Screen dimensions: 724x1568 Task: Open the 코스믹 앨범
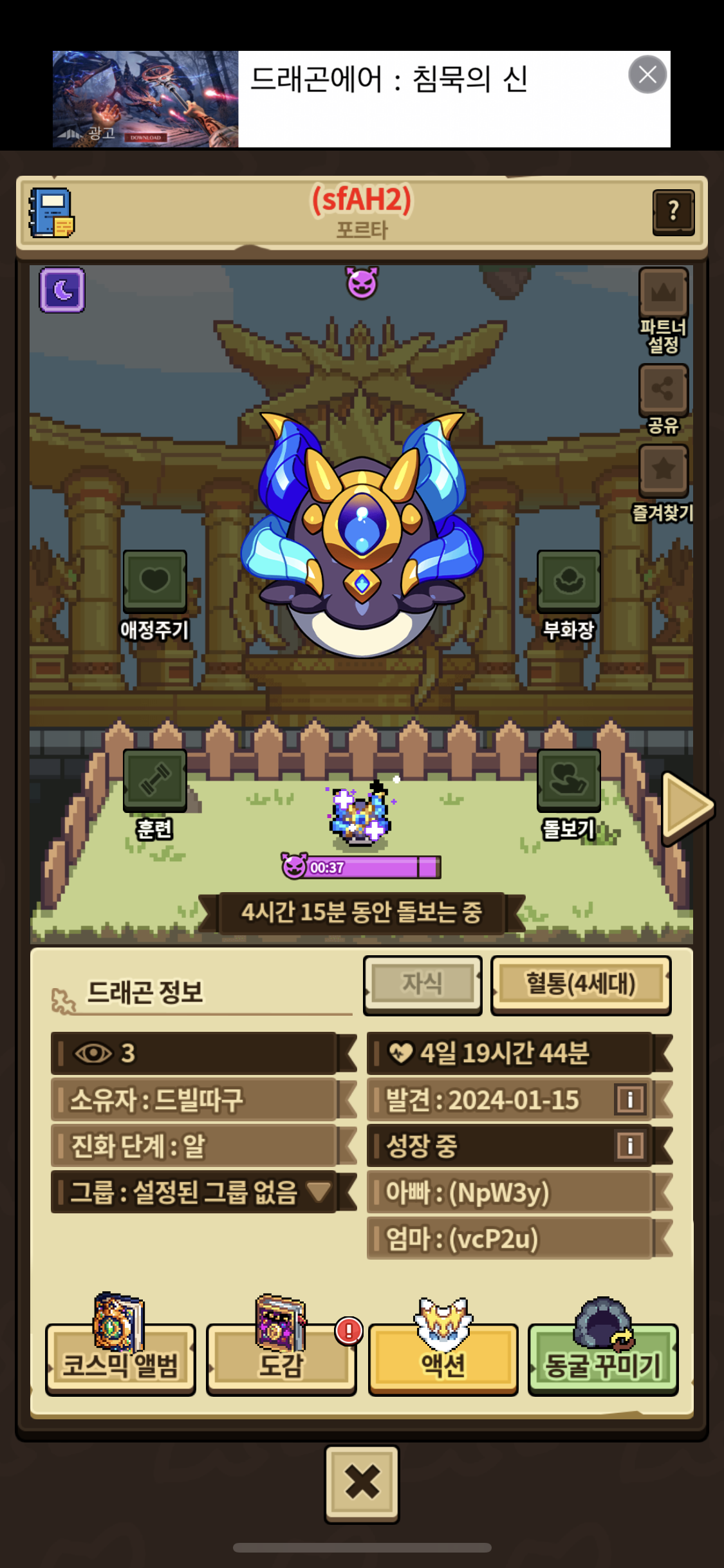click(x=120, y=1358)
